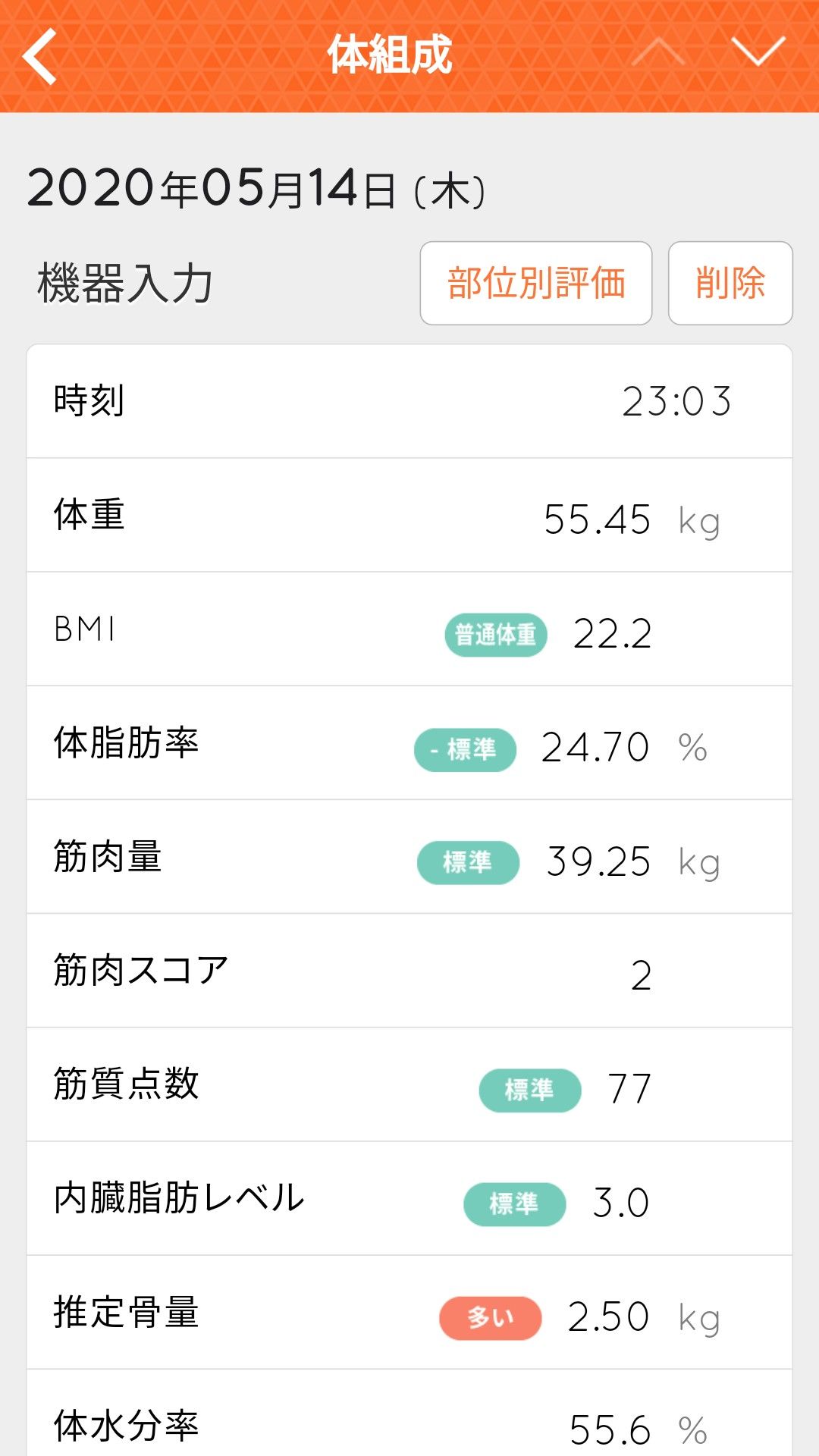Open the 部位別評価 segment evaluation
Screen dimensions: 819x1456
click(x=535, y=284)
